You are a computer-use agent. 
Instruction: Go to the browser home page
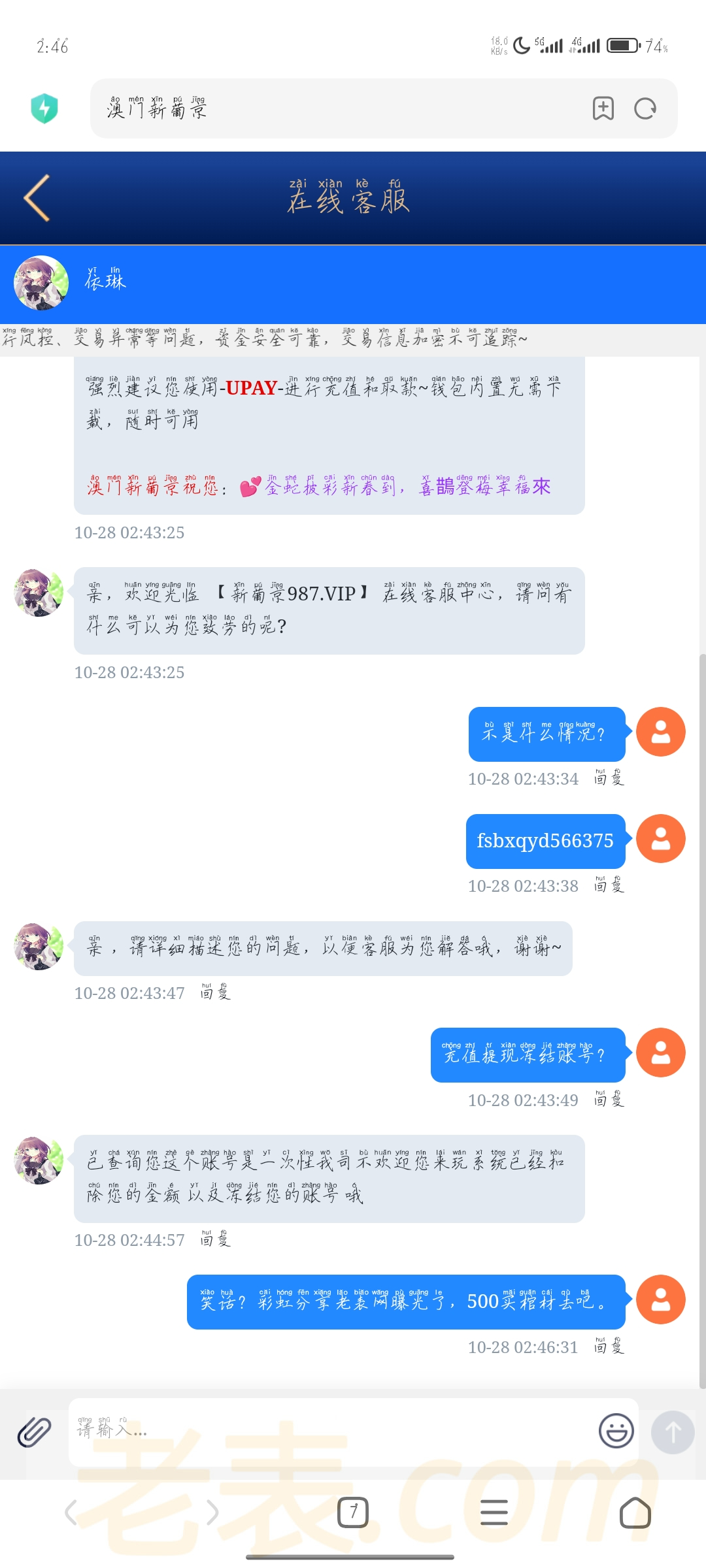coord(635,1512)
